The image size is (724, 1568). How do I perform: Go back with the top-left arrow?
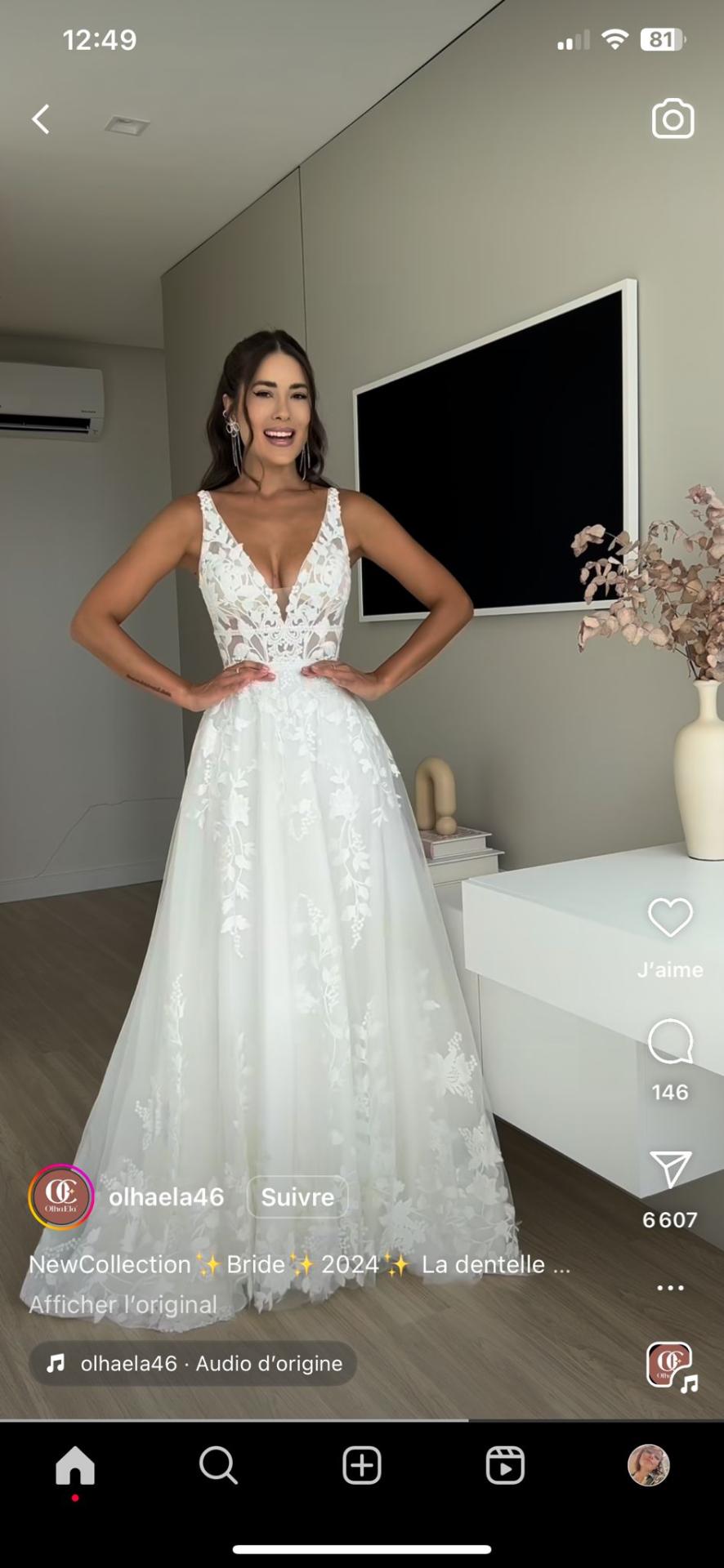41,119
